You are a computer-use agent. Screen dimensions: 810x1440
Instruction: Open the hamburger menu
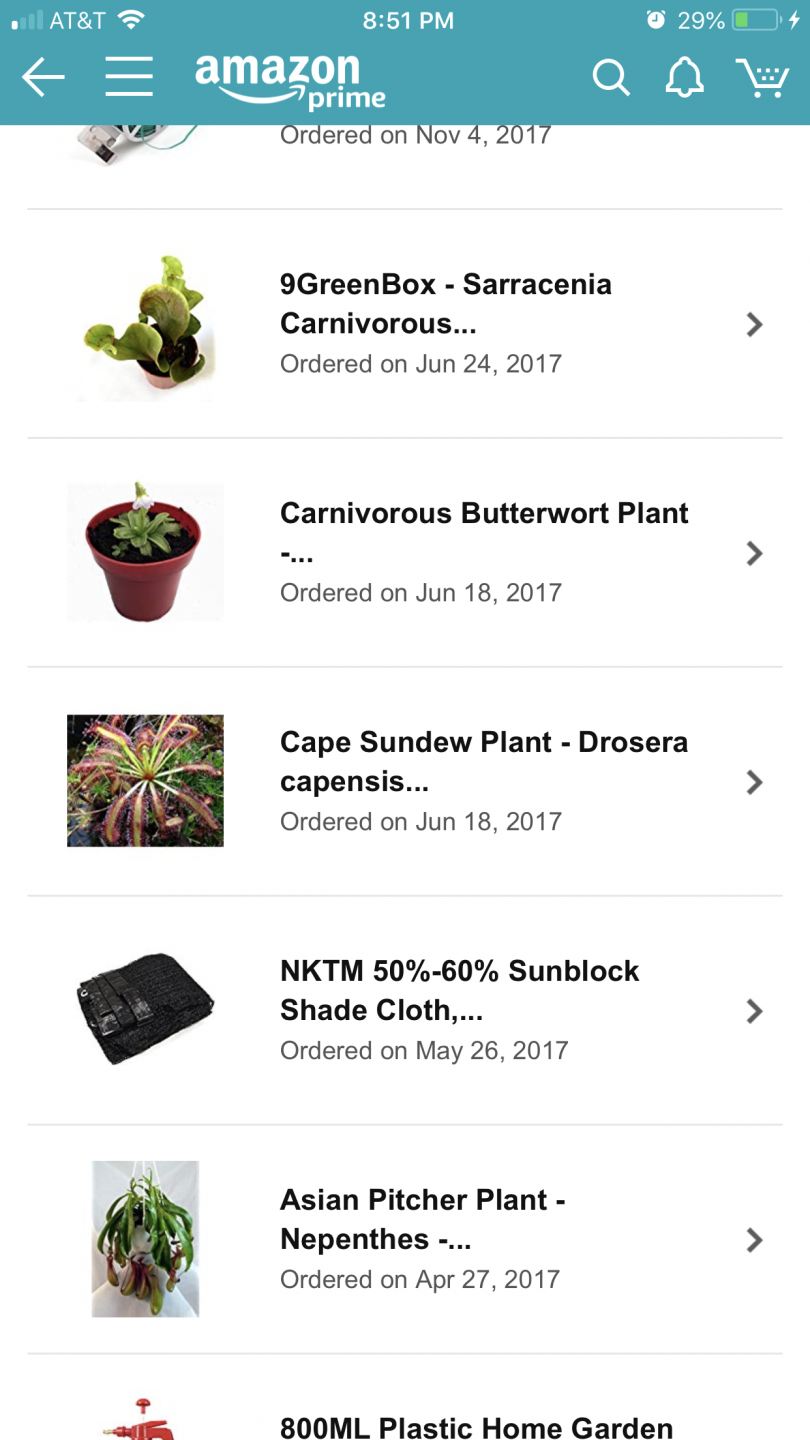[129, 77]
